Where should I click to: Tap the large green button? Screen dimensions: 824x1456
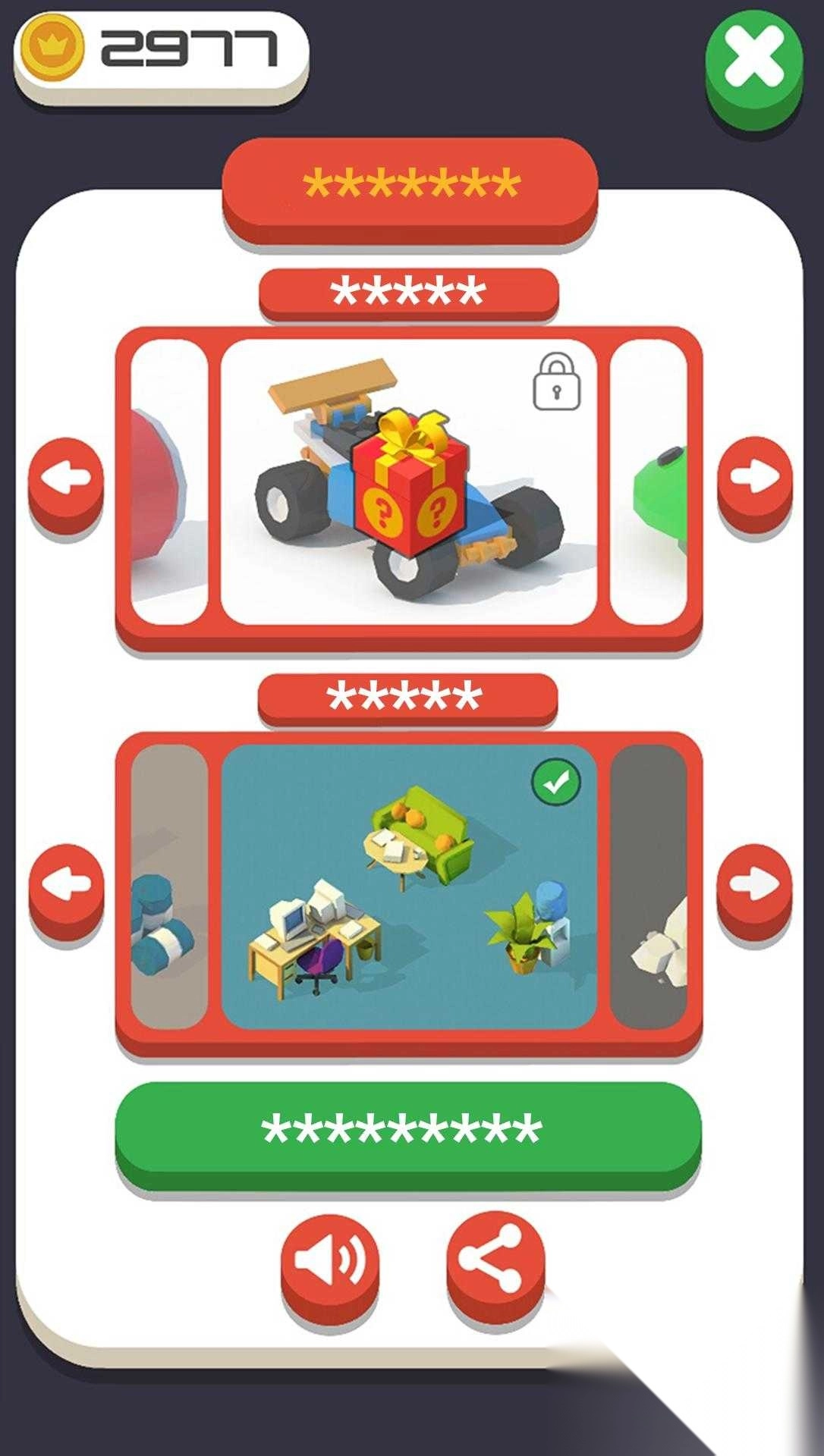[x=408, y=1130]
